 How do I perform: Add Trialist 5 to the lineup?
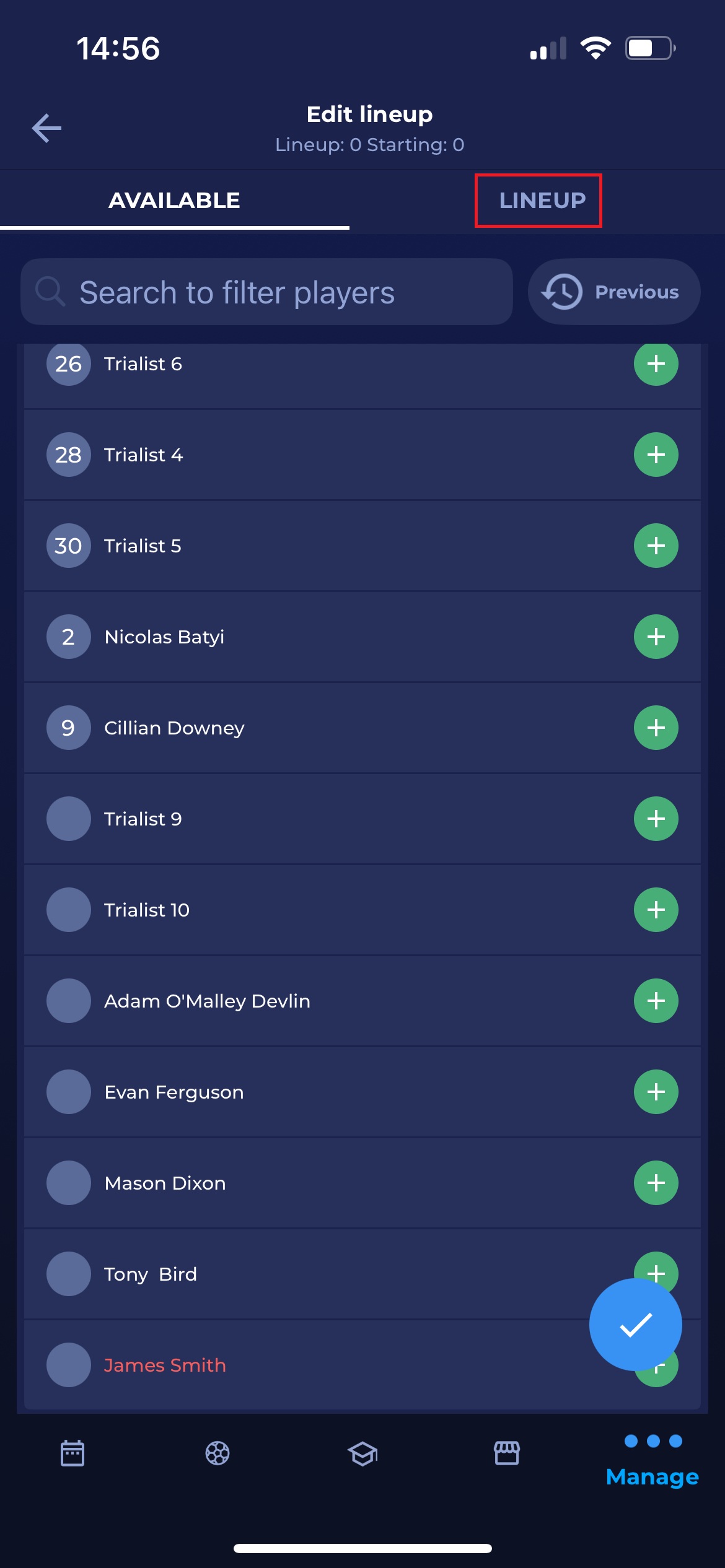(x=656, y=546)
